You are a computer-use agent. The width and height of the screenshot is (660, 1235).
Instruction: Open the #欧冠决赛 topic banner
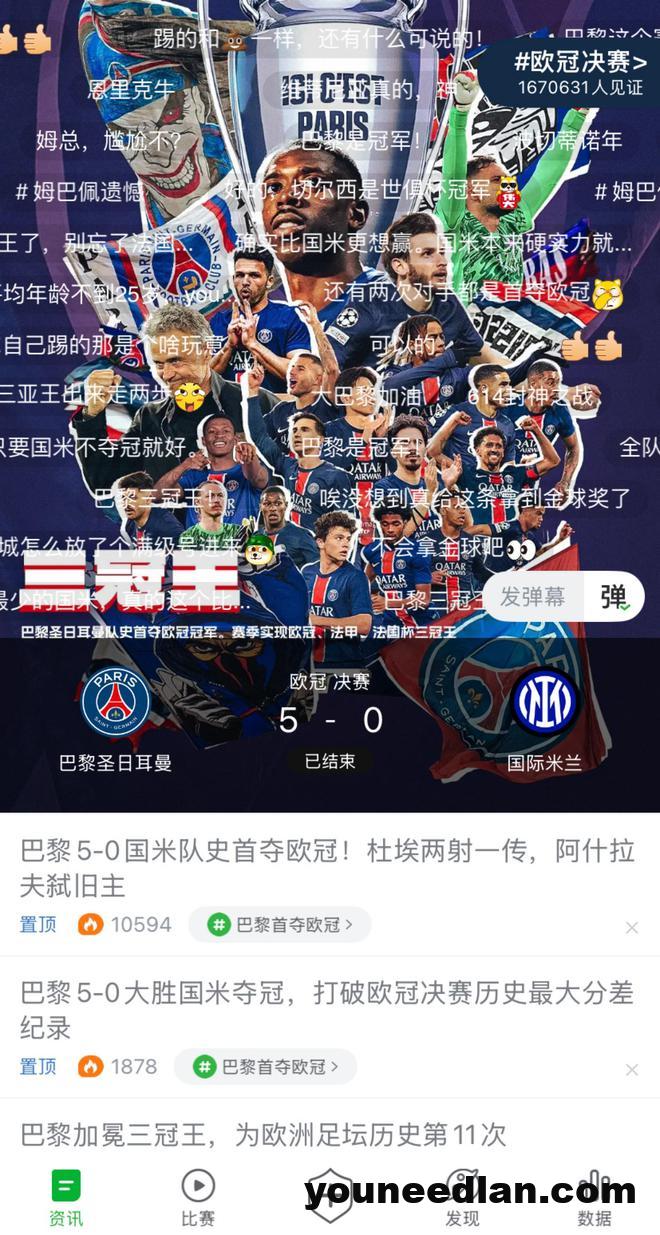click(x=580, y=73)
